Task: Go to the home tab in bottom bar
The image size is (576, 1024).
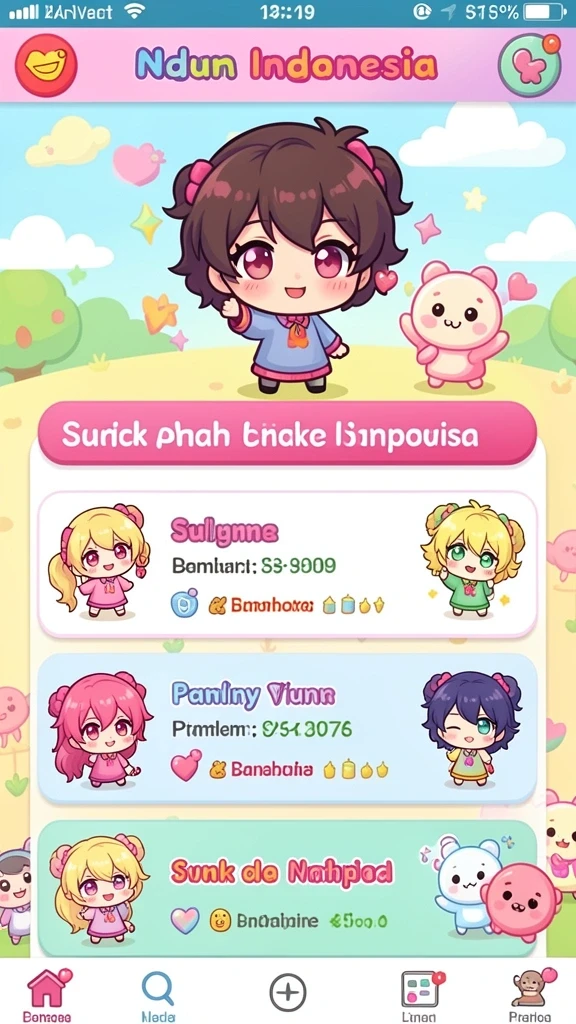Action: click(x=47, y=994)
